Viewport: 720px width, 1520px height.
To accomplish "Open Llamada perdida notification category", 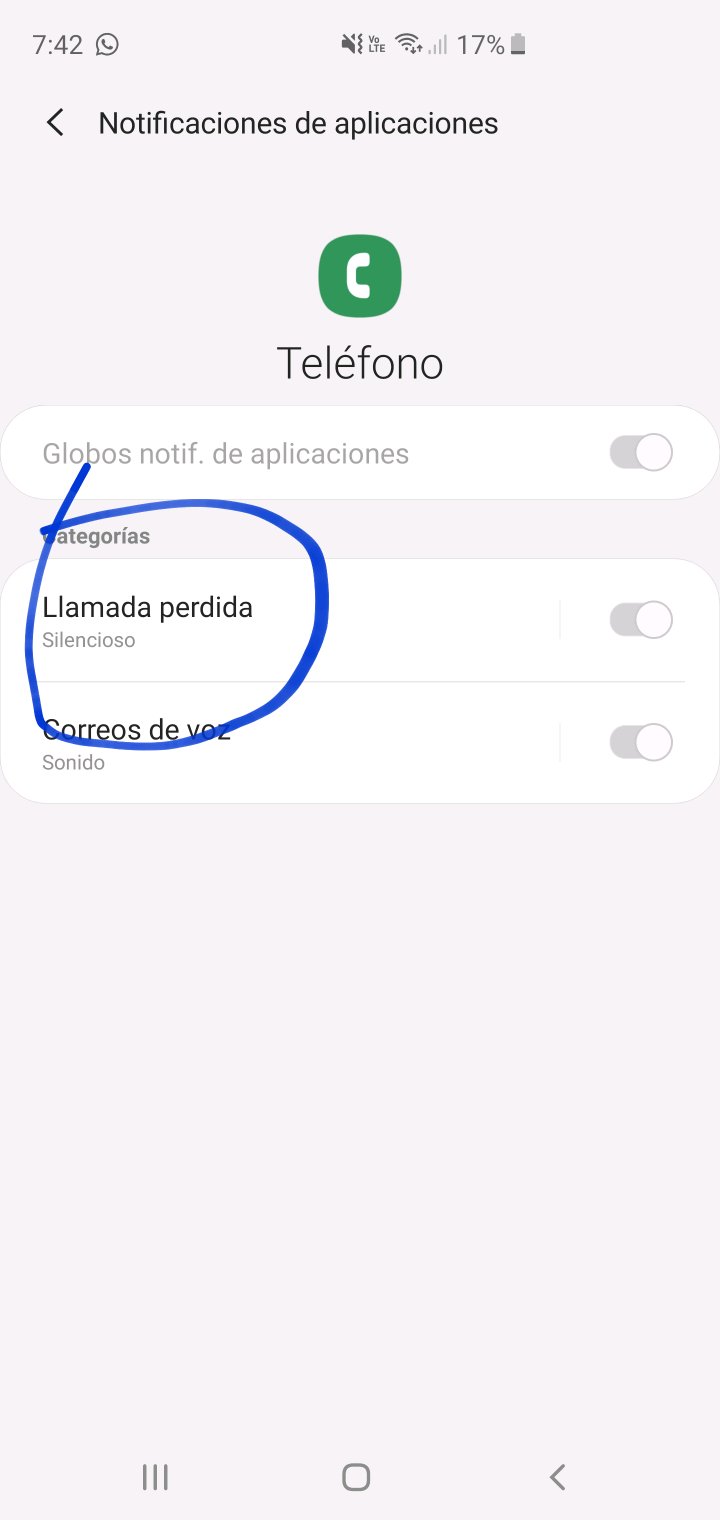I will [x=280, y=621].
